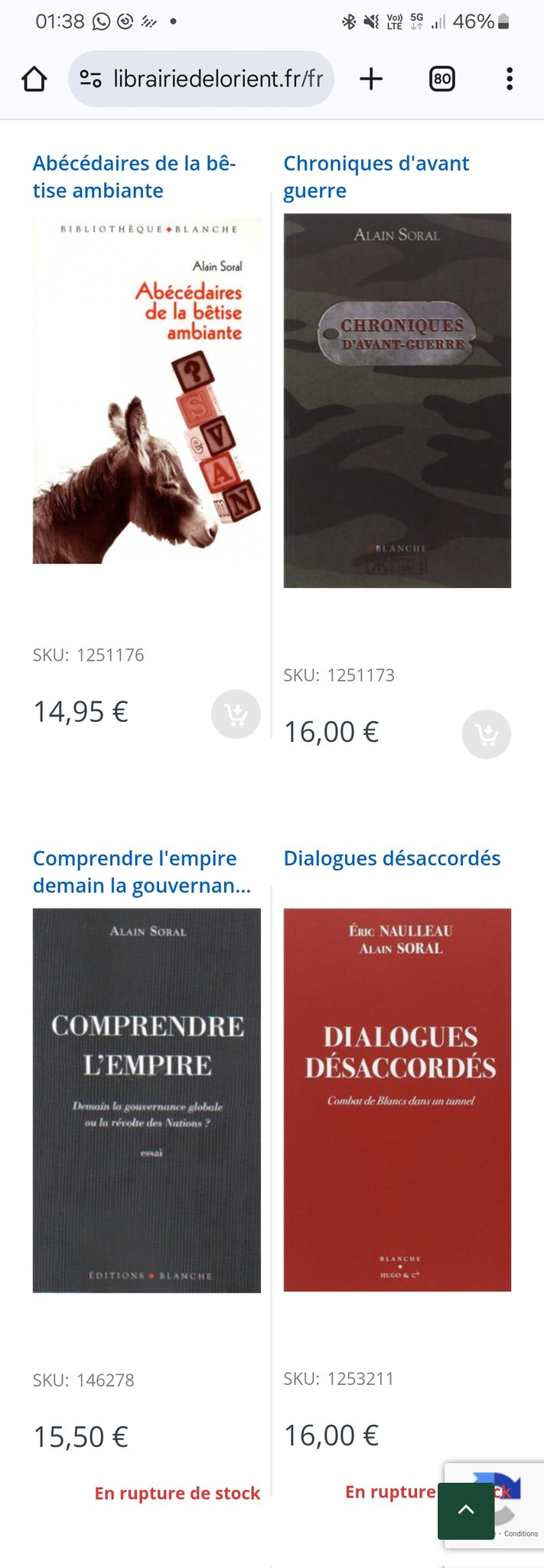
Task: Go to the browser home page
Action: [x=34, y=79]
